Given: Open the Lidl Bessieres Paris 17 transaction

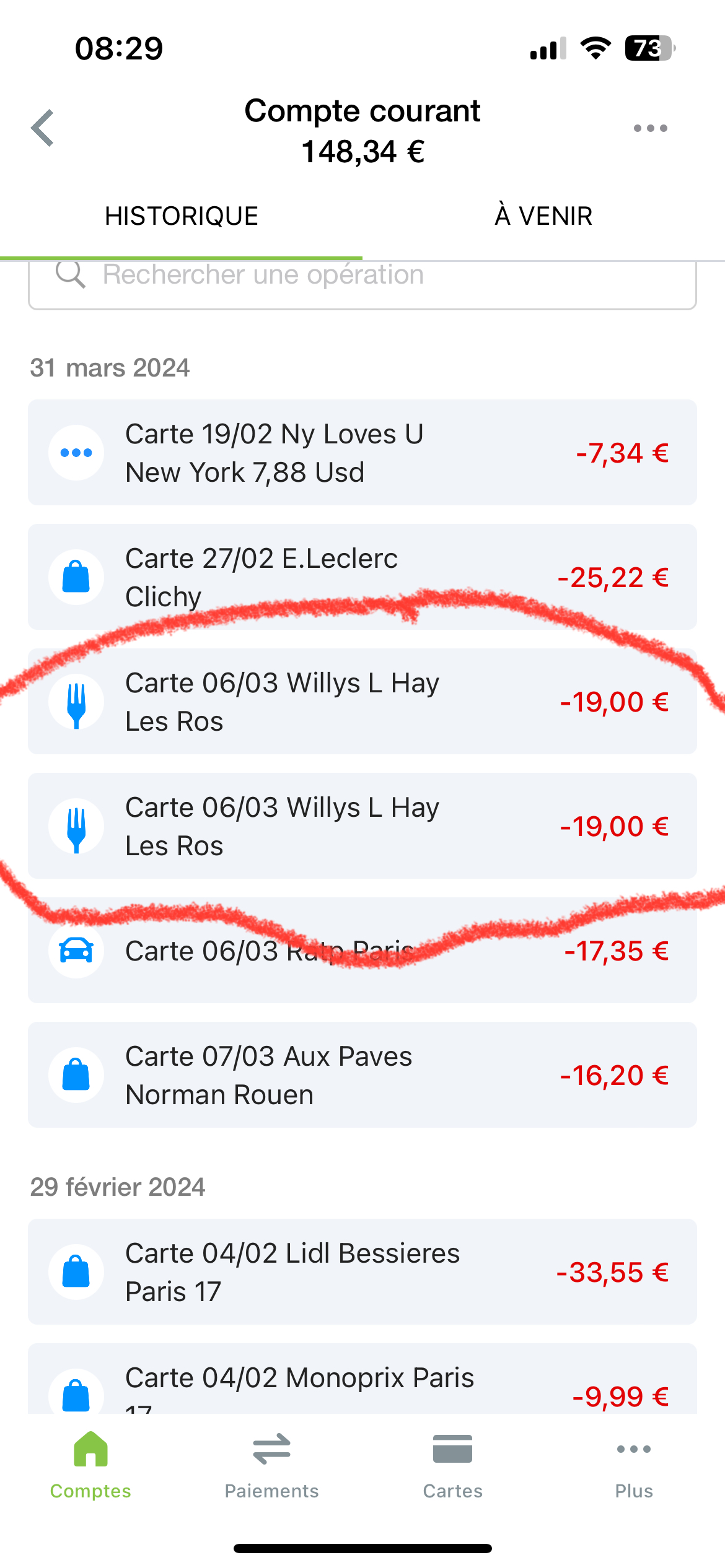Looking at the screenshot, I should point(362,1272).
